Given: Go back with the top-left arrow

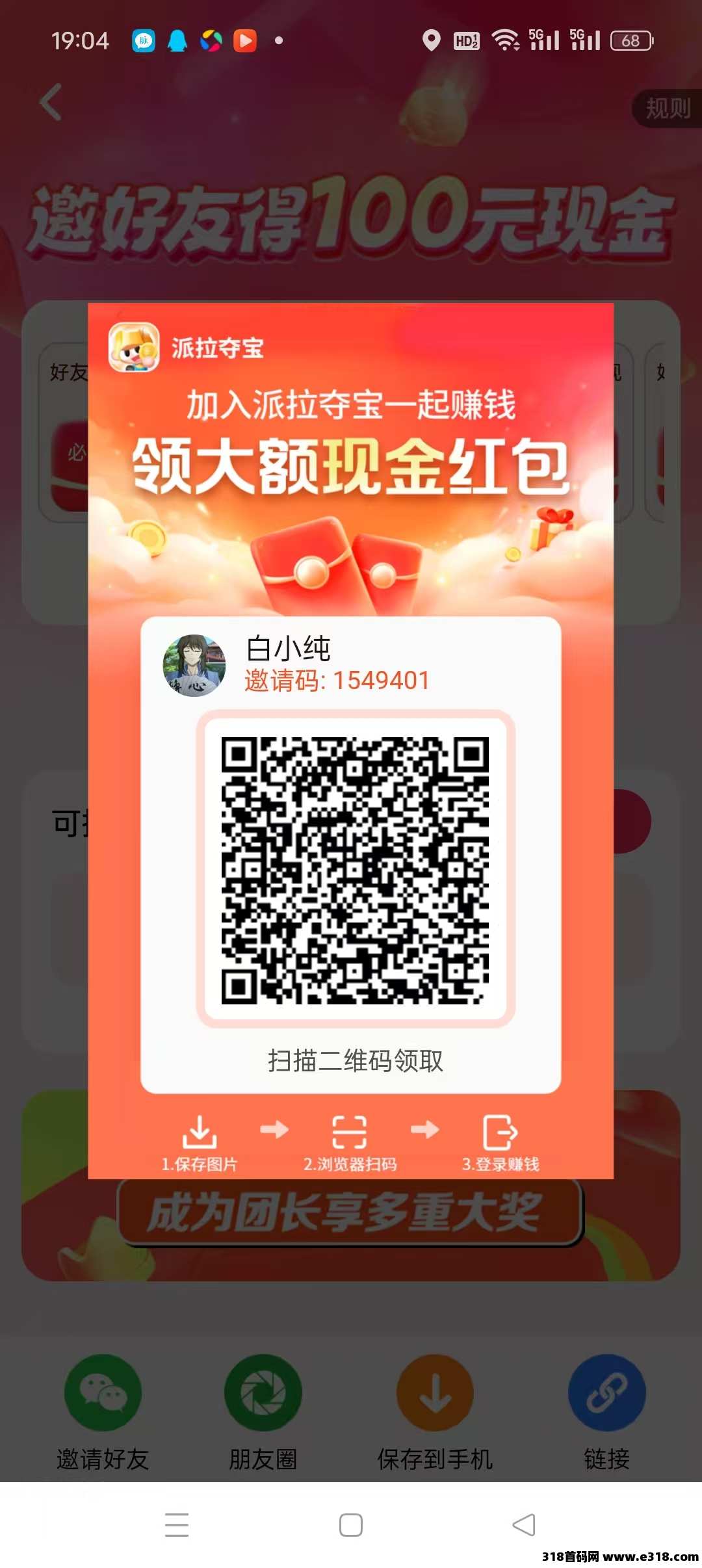Looking at the screenshot, I should click(x=51, y=103).
